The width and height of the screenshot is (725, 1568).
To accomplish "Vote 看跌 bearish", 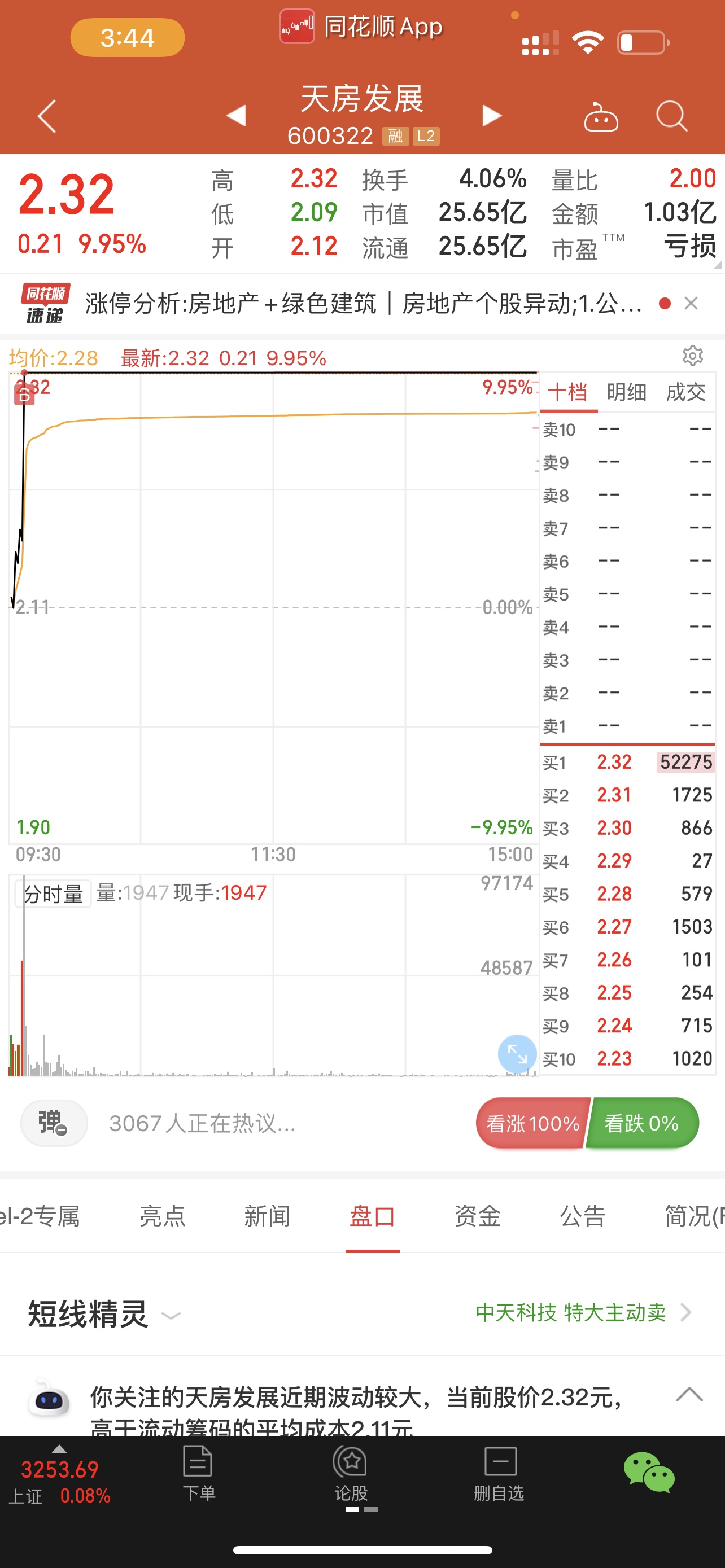I will (x=643, y=1123).
